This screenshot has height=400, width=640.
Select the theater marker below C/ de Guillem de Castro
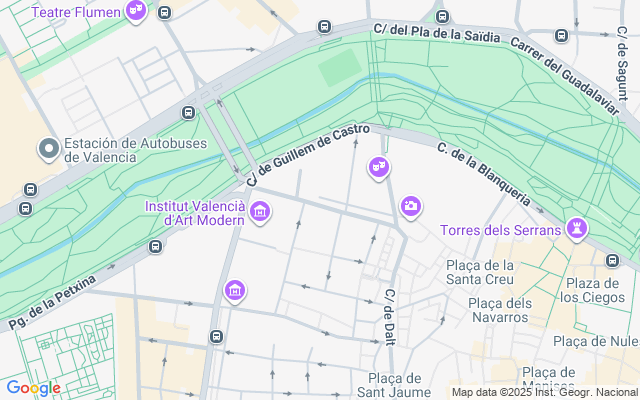point(378,167)
